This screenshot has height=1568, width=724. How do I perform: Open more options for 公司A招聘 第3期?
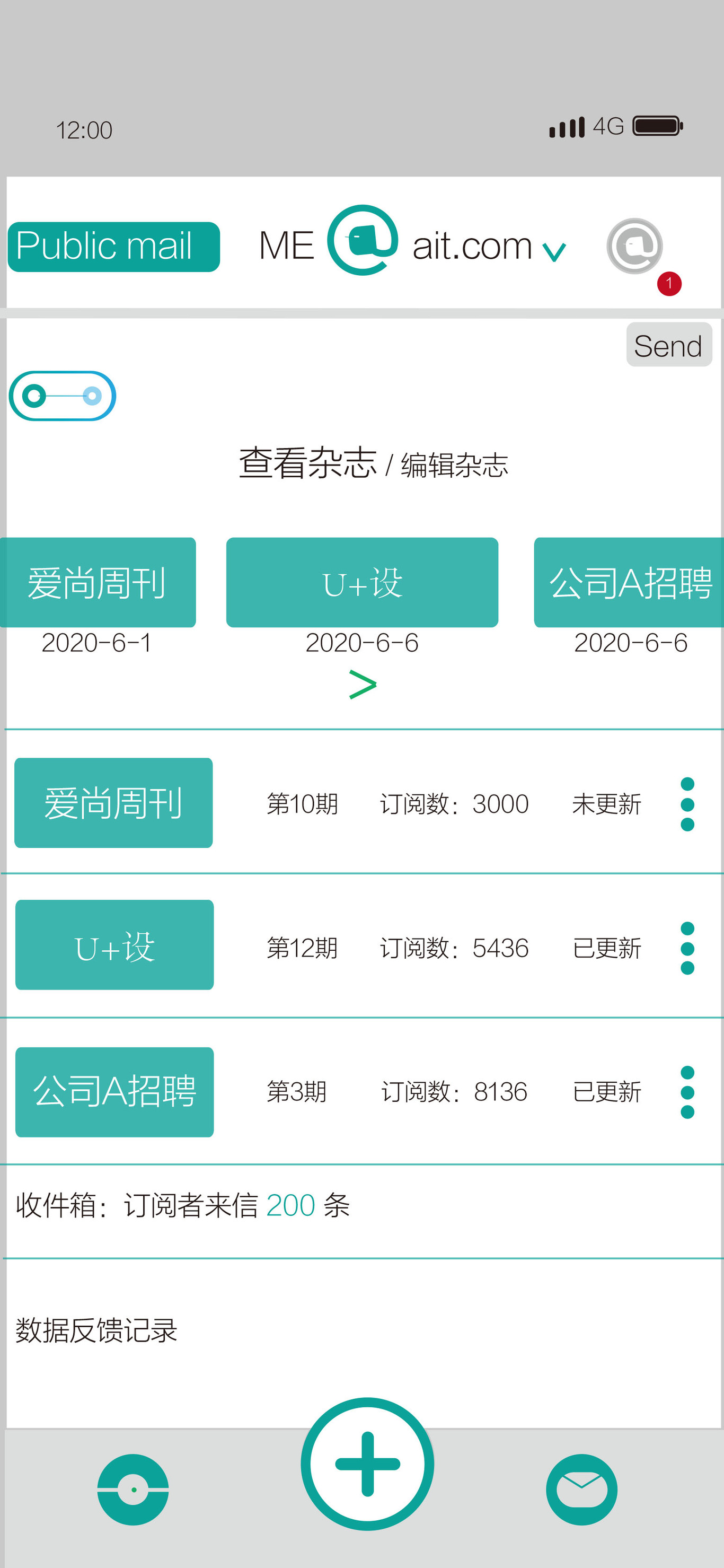[x=687, y=1091]
